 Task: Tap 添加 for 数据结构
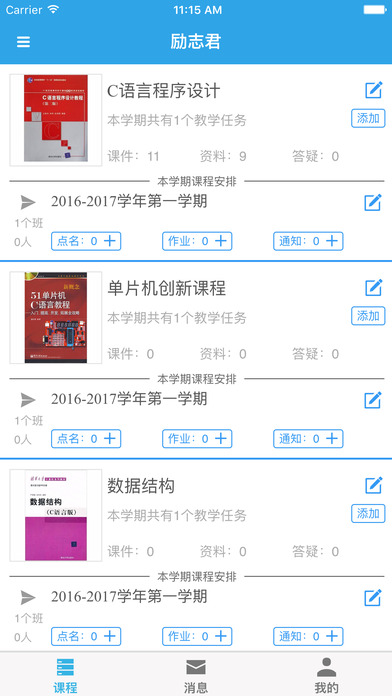[368, 513]
